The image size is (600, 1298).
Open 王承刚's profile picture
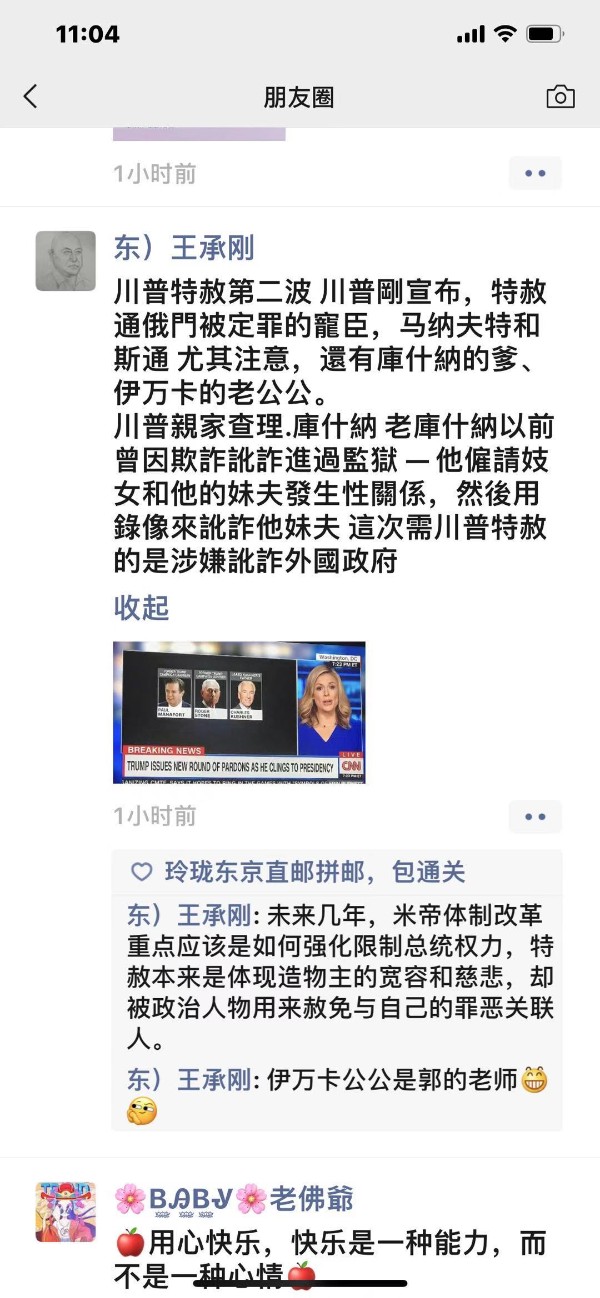click(66, 261)
